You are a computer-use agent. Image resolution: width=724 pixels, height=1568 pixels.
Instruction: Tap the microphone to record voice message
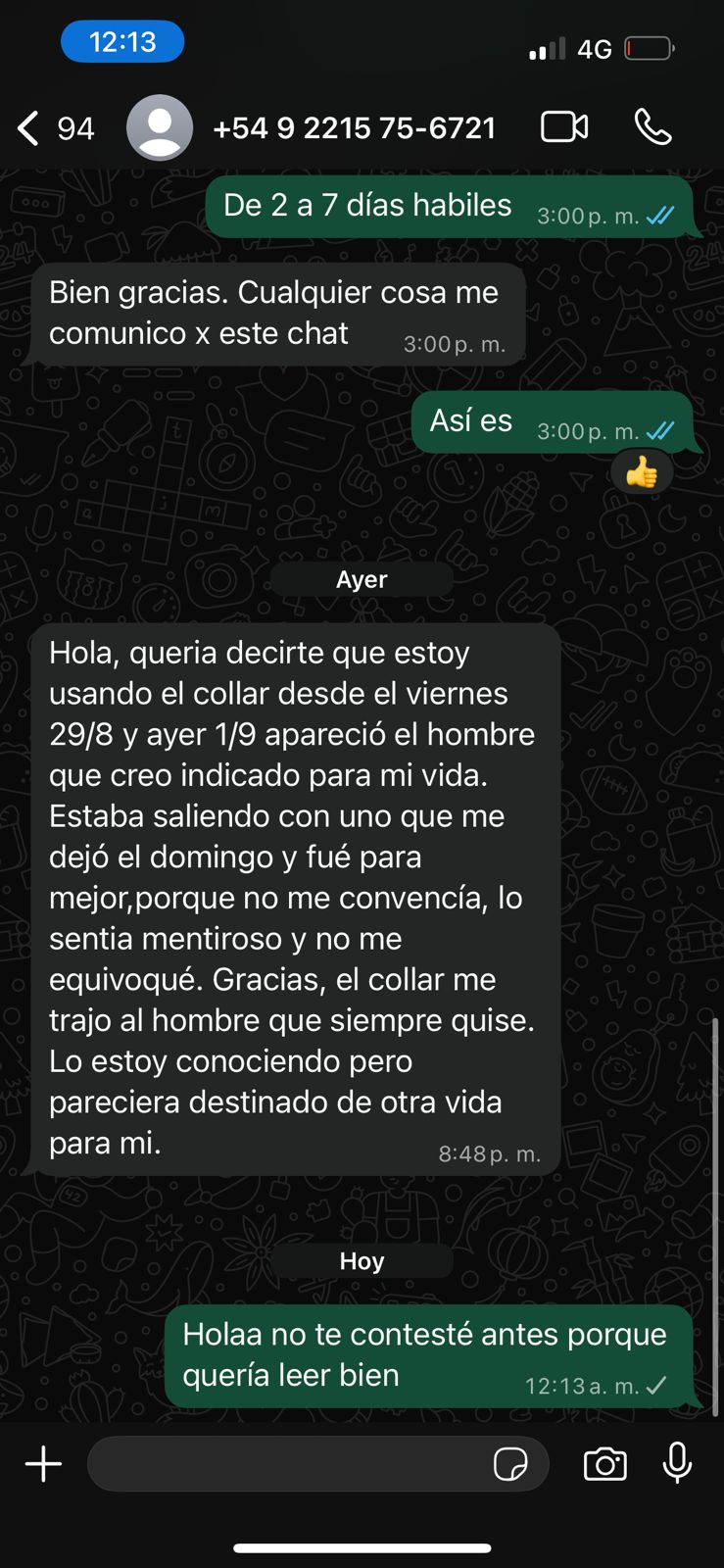[677, 1463]
